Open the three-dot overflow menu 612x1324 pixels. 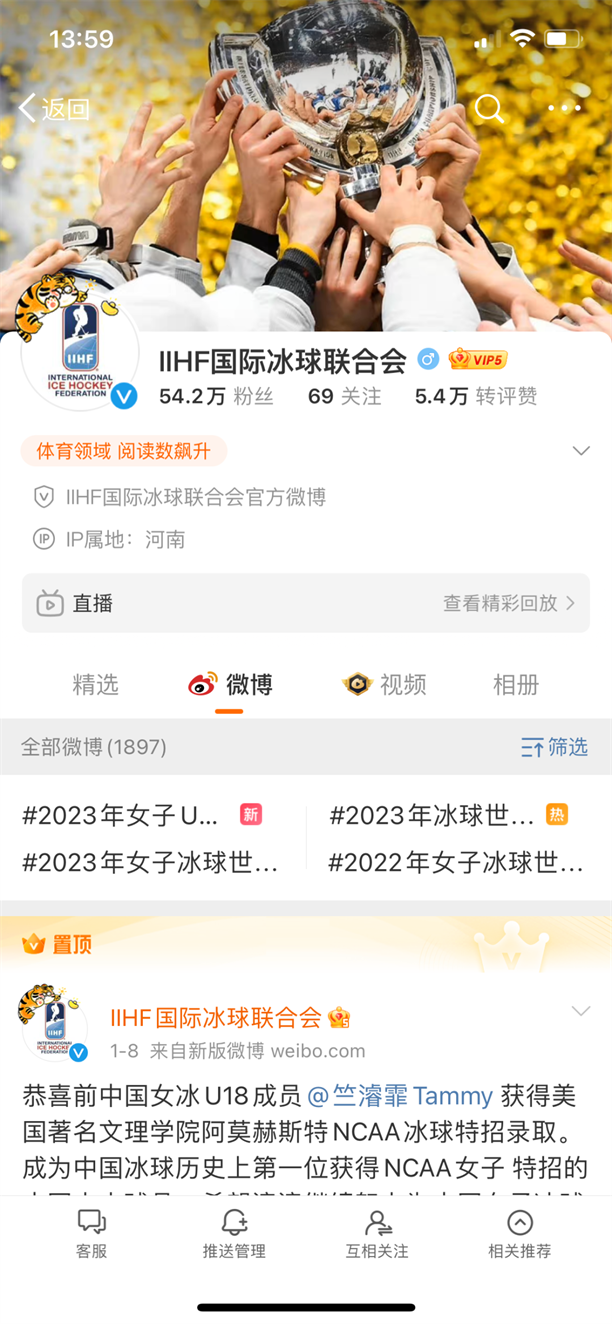564,108
